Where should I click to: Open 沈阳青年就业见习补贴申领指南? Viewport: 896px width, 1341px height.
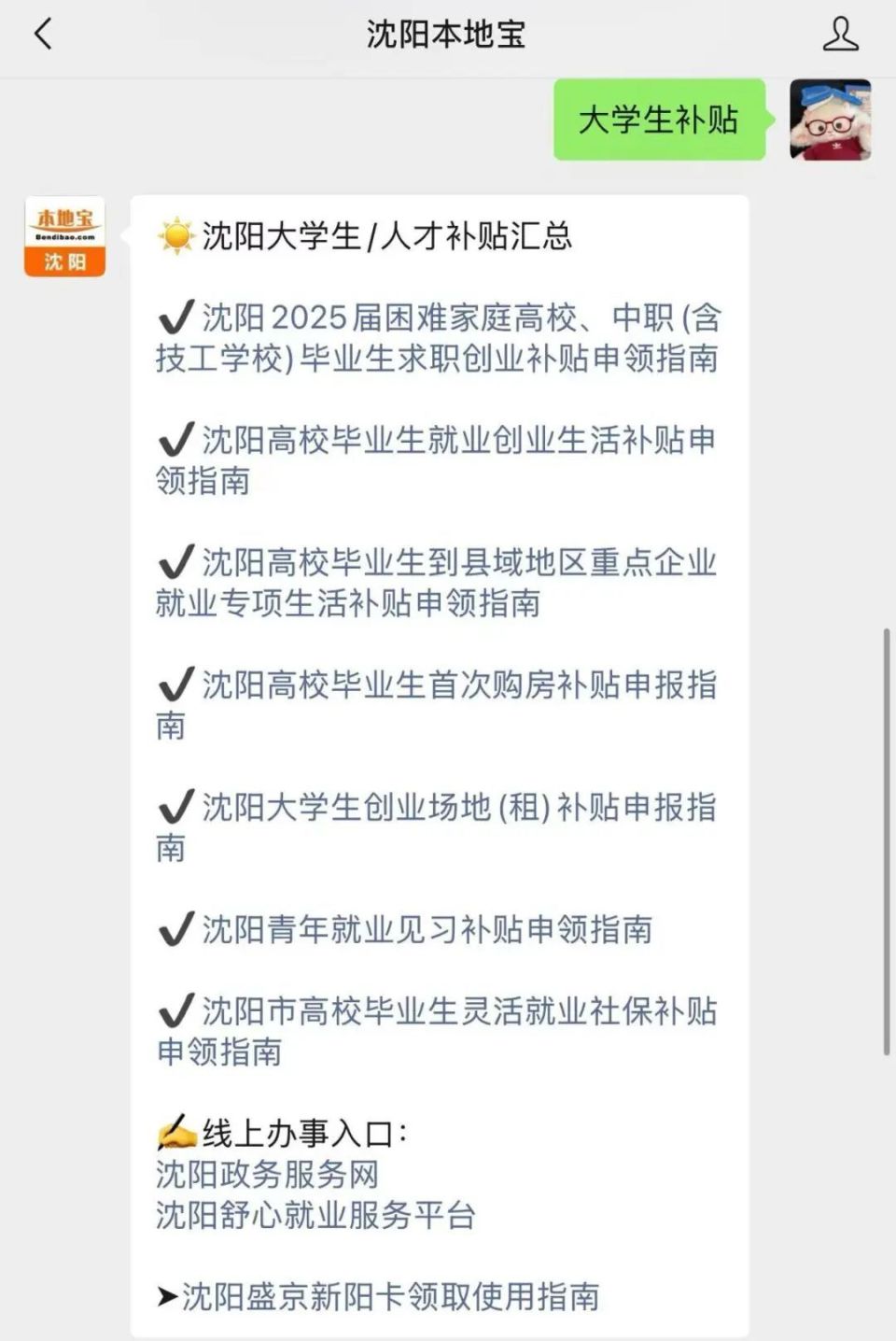[x=406, y=930]
